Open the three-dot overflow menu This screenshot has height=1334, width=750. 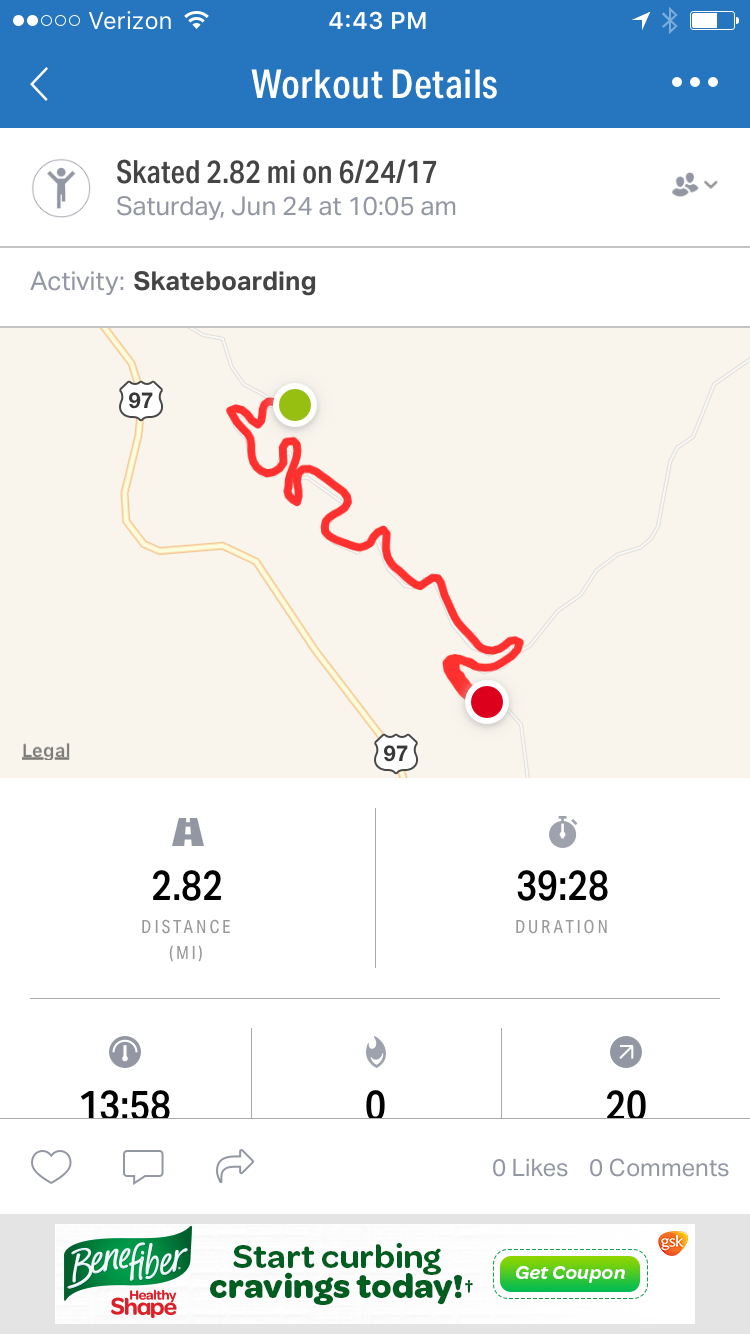point(694,84)
